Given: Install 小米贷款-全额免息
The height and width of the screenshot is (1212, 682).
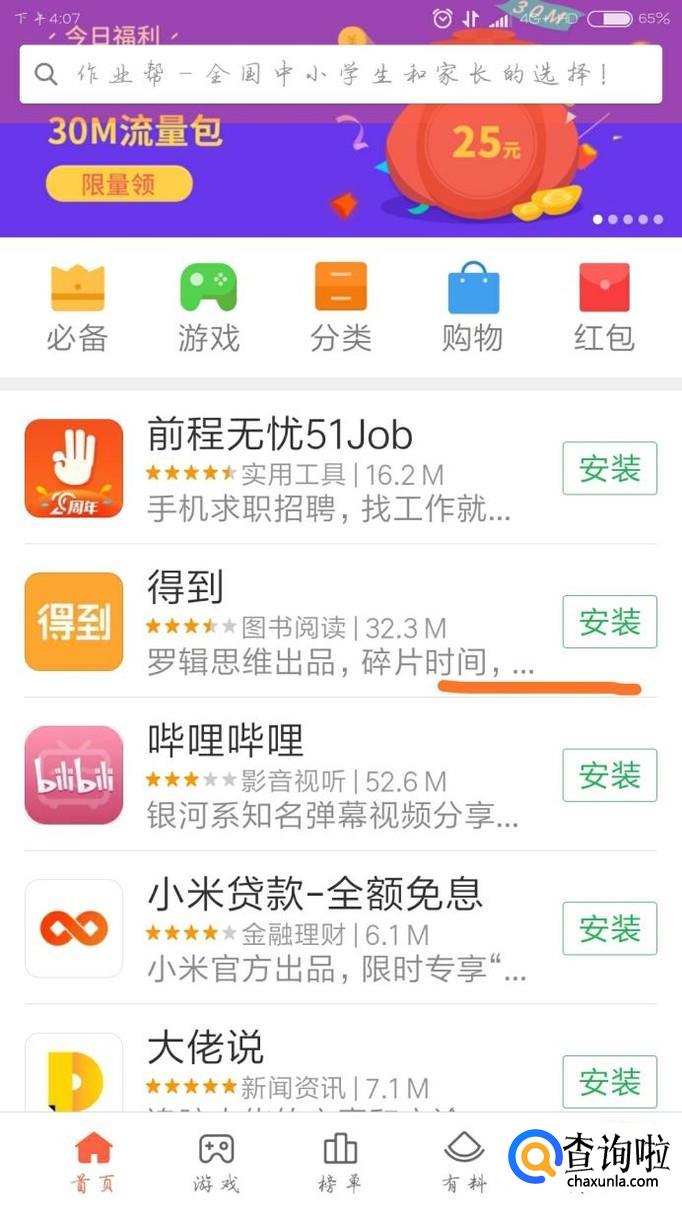Looking at the screenshot, I should 609,928.
